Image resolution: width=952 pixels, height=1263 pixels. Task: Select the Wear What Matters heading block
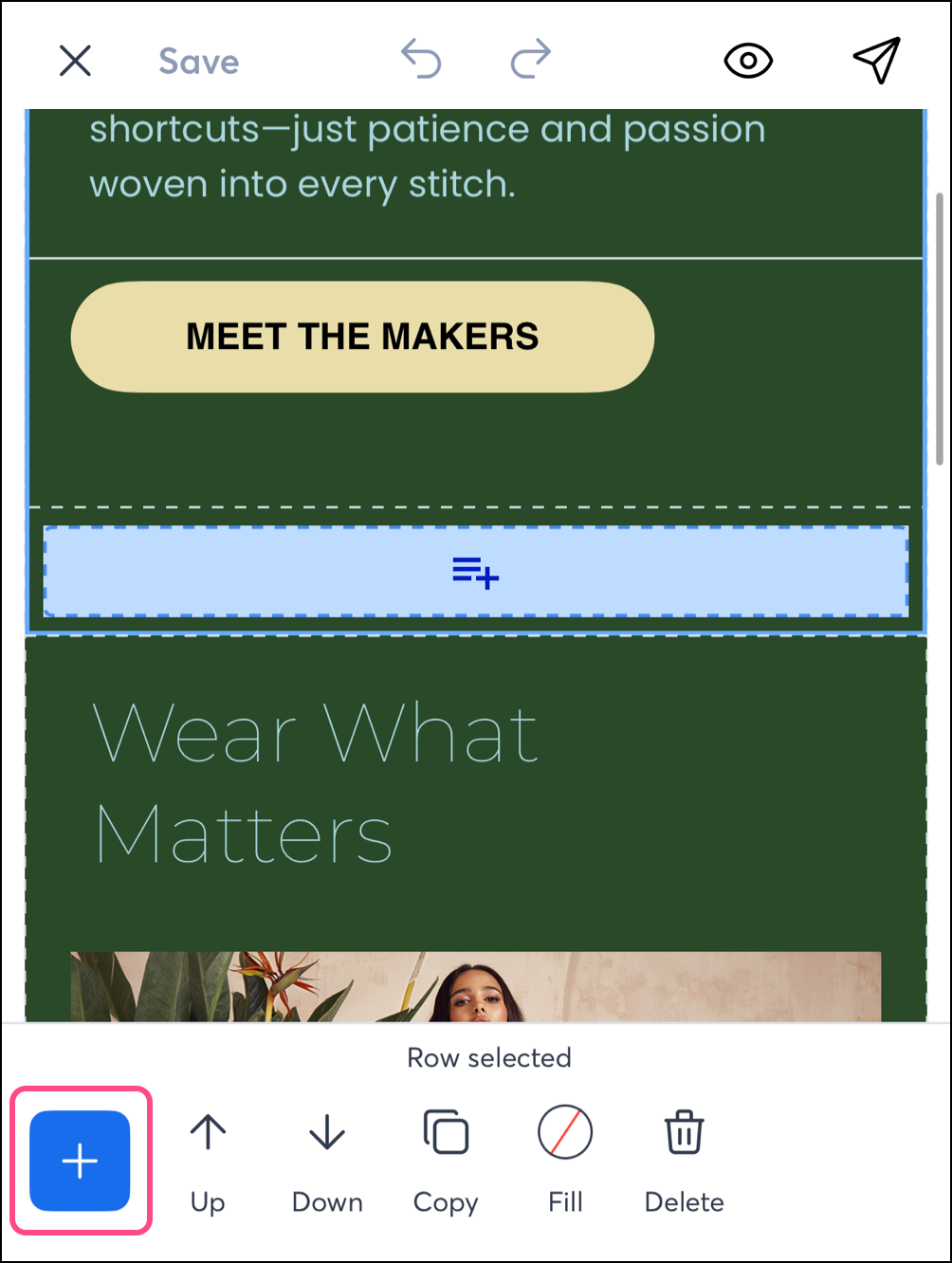pos(316,783)
